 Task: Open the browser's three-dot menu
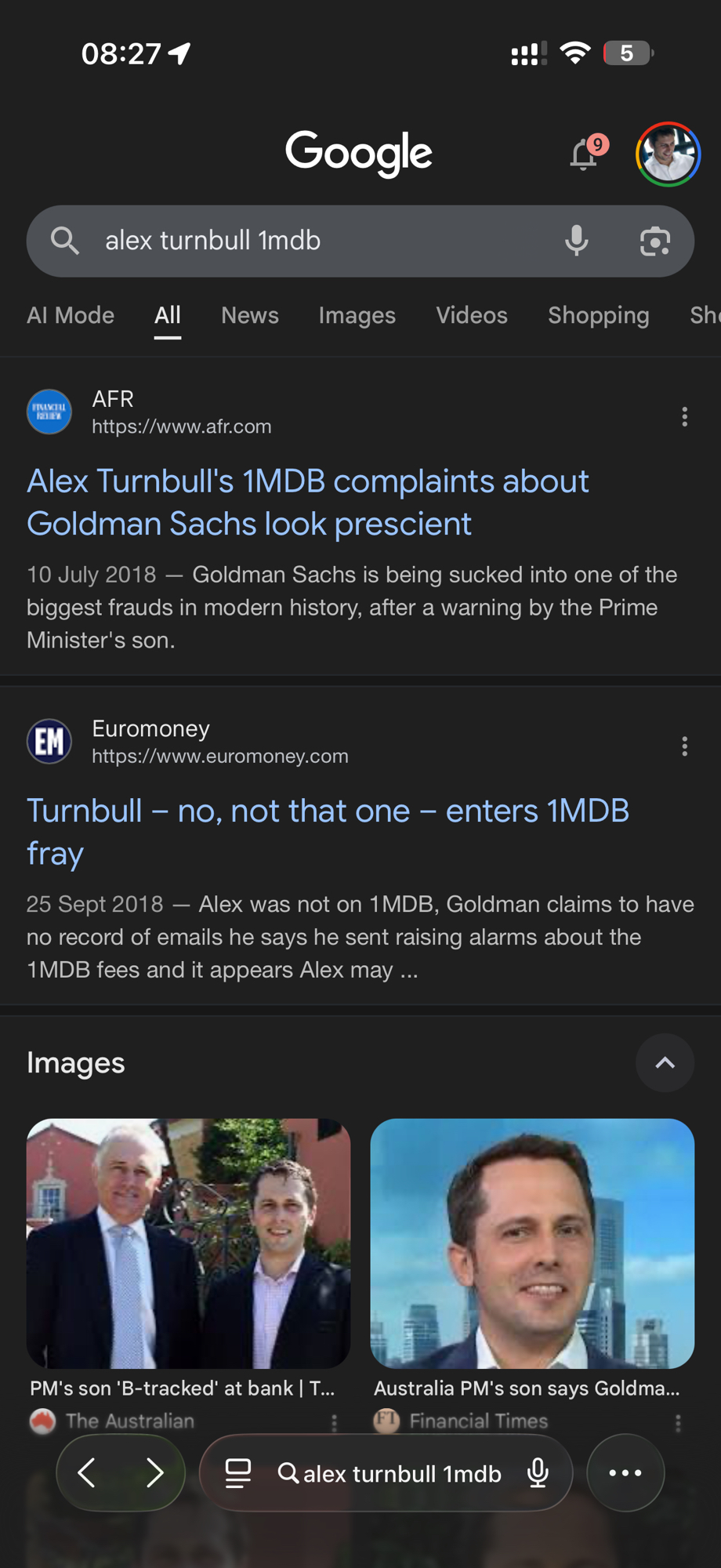(x=625, y=1473)
